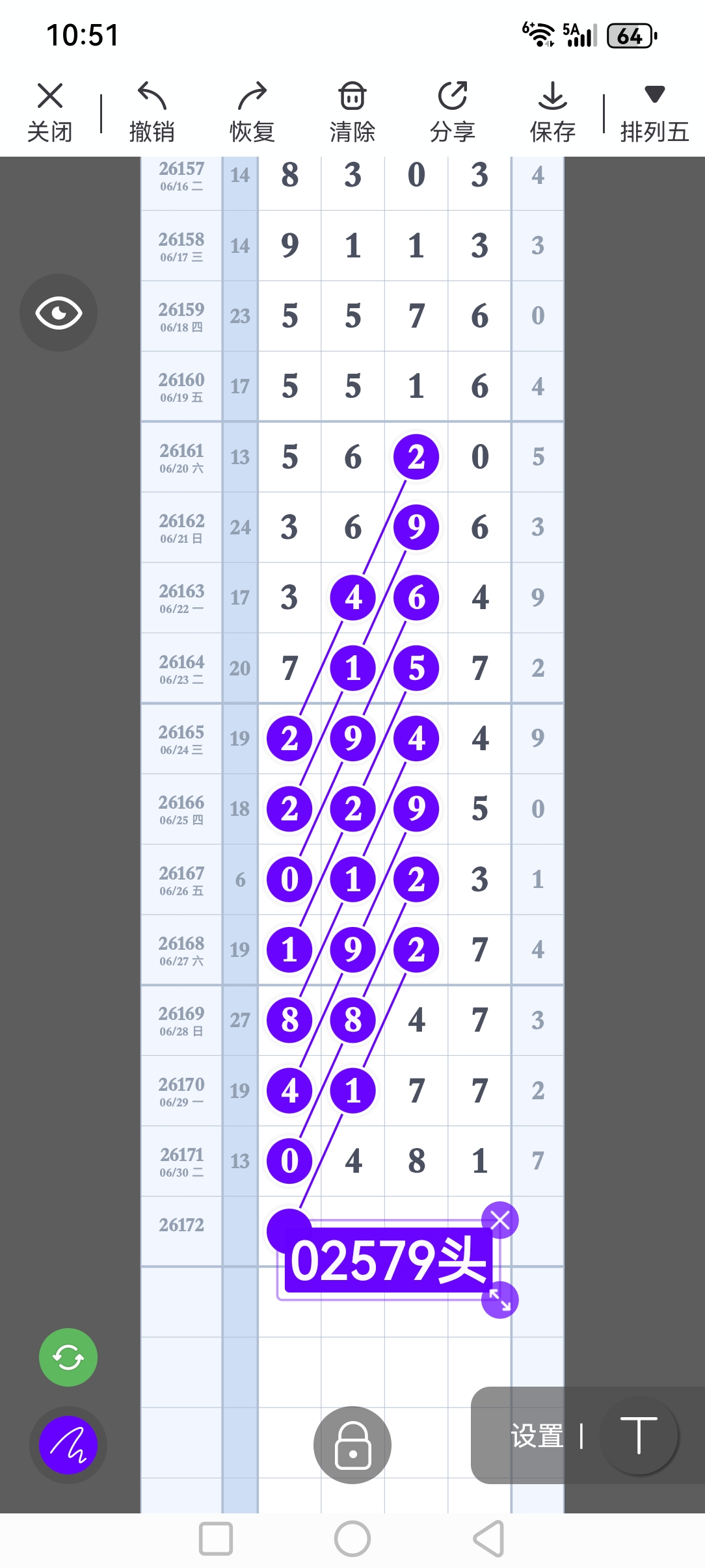705x1568 pixels.
Task: Save the chart with 保存
Action: [553, 112]
